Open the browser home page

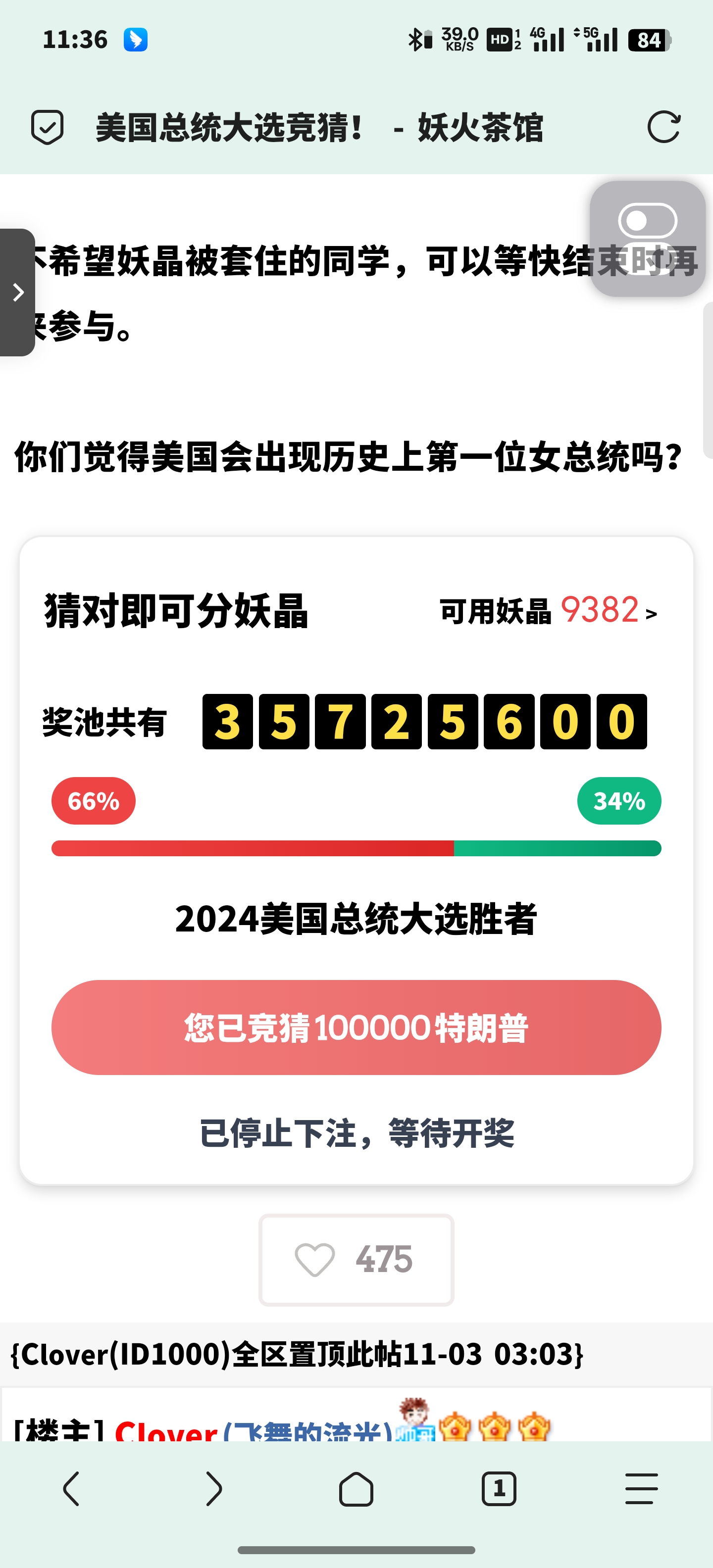[x=356, y=1489]
